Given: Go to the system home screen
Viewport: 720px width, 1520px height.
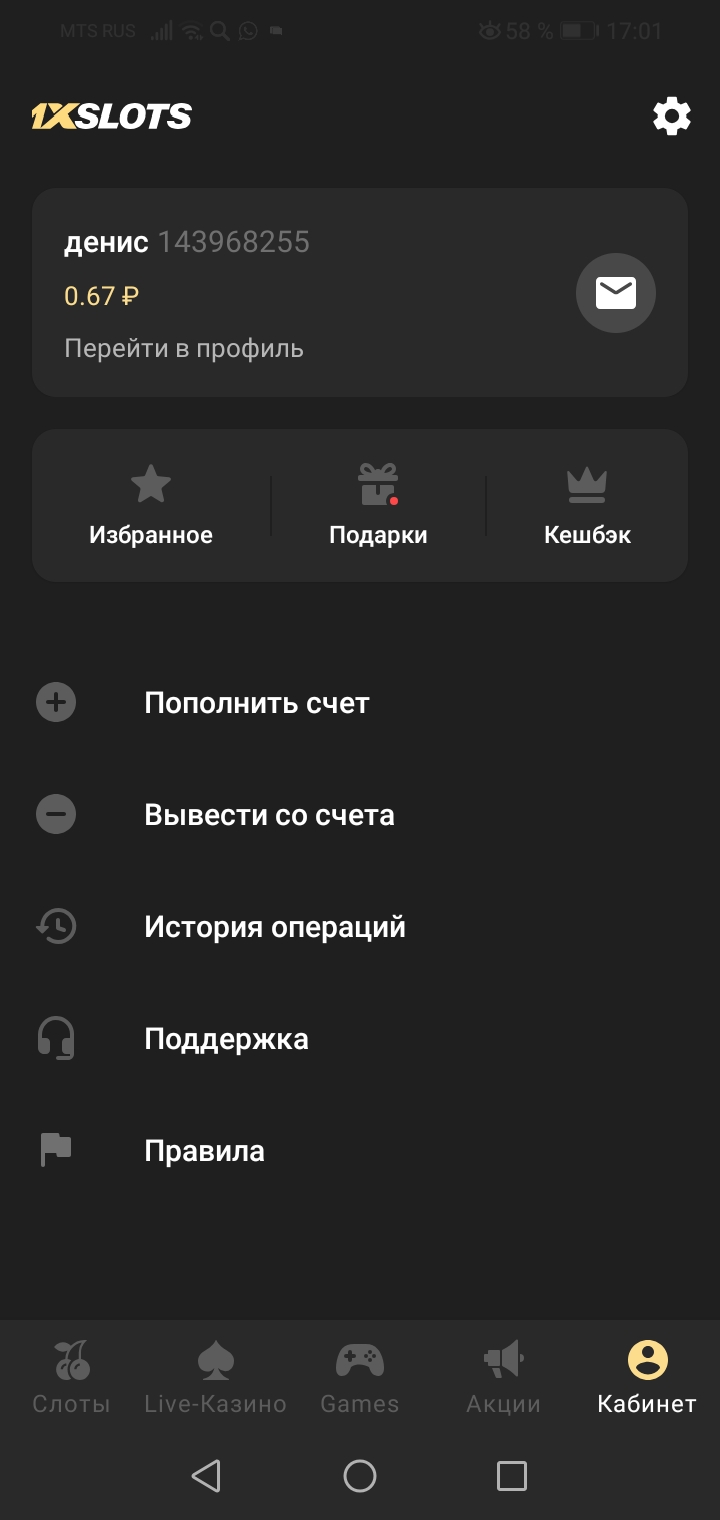Looking at the screenshot, I should coord(360,1475).
